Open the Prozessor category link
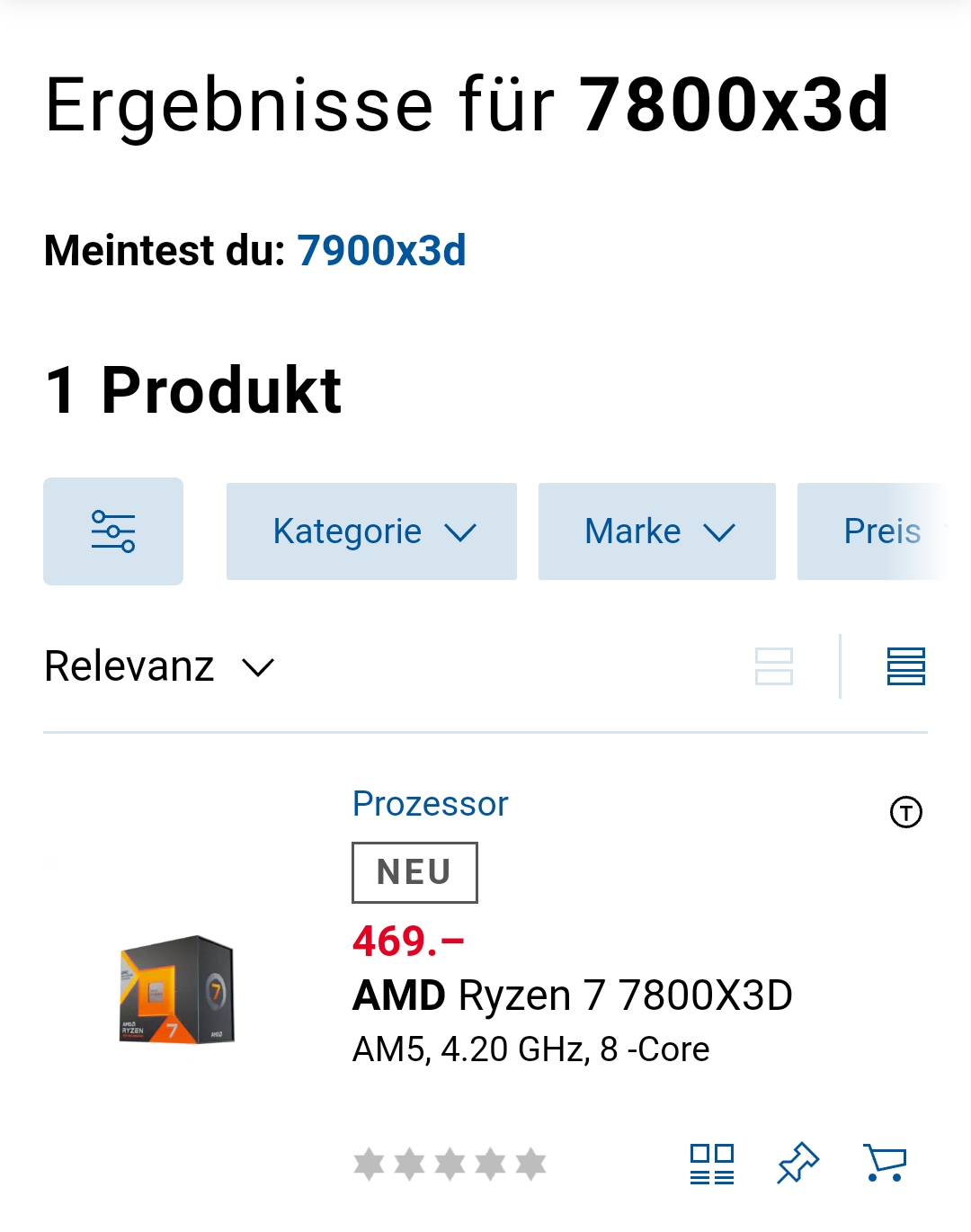The height and width of the screenshot is (1232, 971). [x=430, y=804]
